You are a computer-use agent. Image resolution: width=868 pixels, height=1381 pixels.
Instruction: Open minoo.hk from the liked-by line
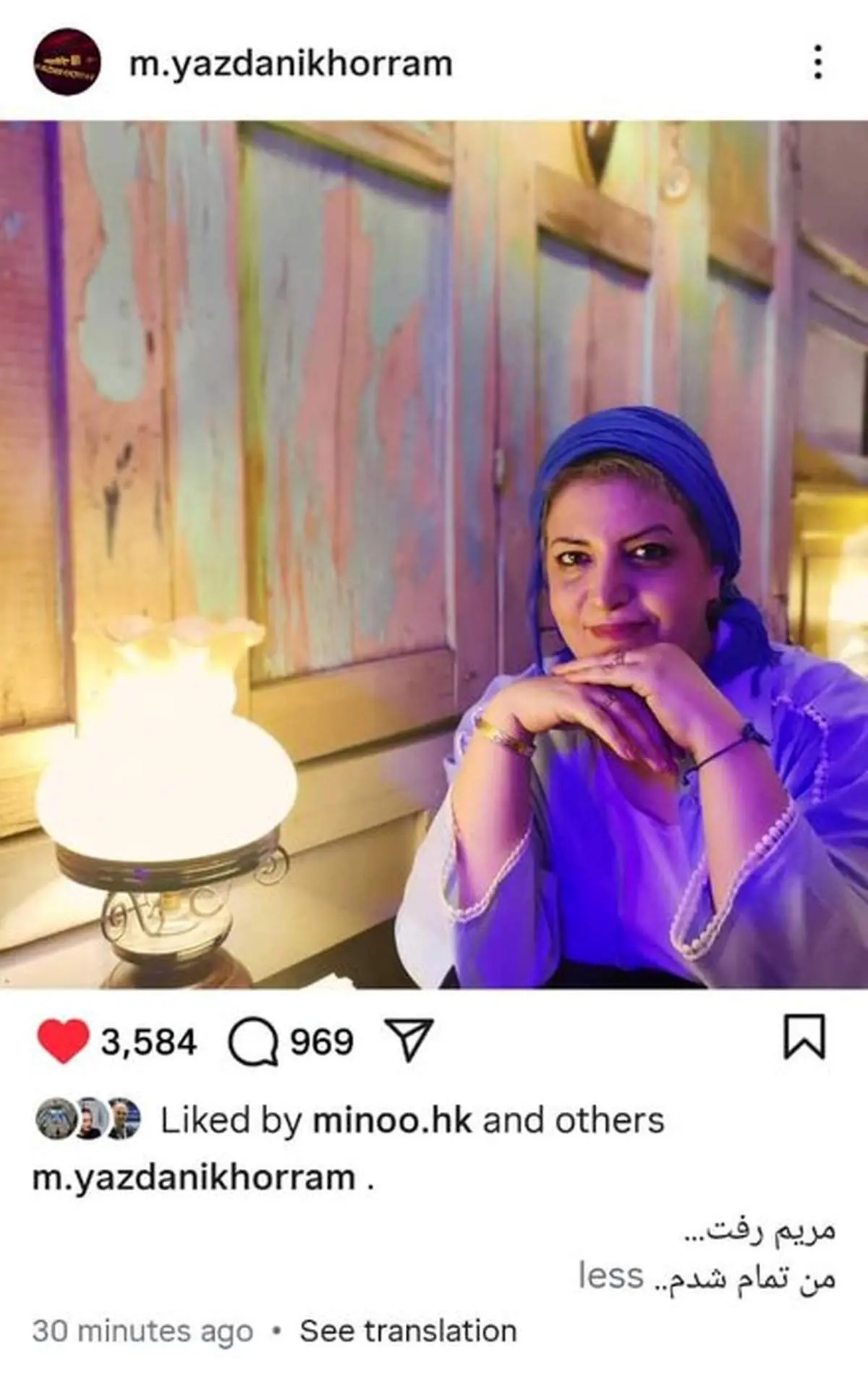tap(392, 1121)
